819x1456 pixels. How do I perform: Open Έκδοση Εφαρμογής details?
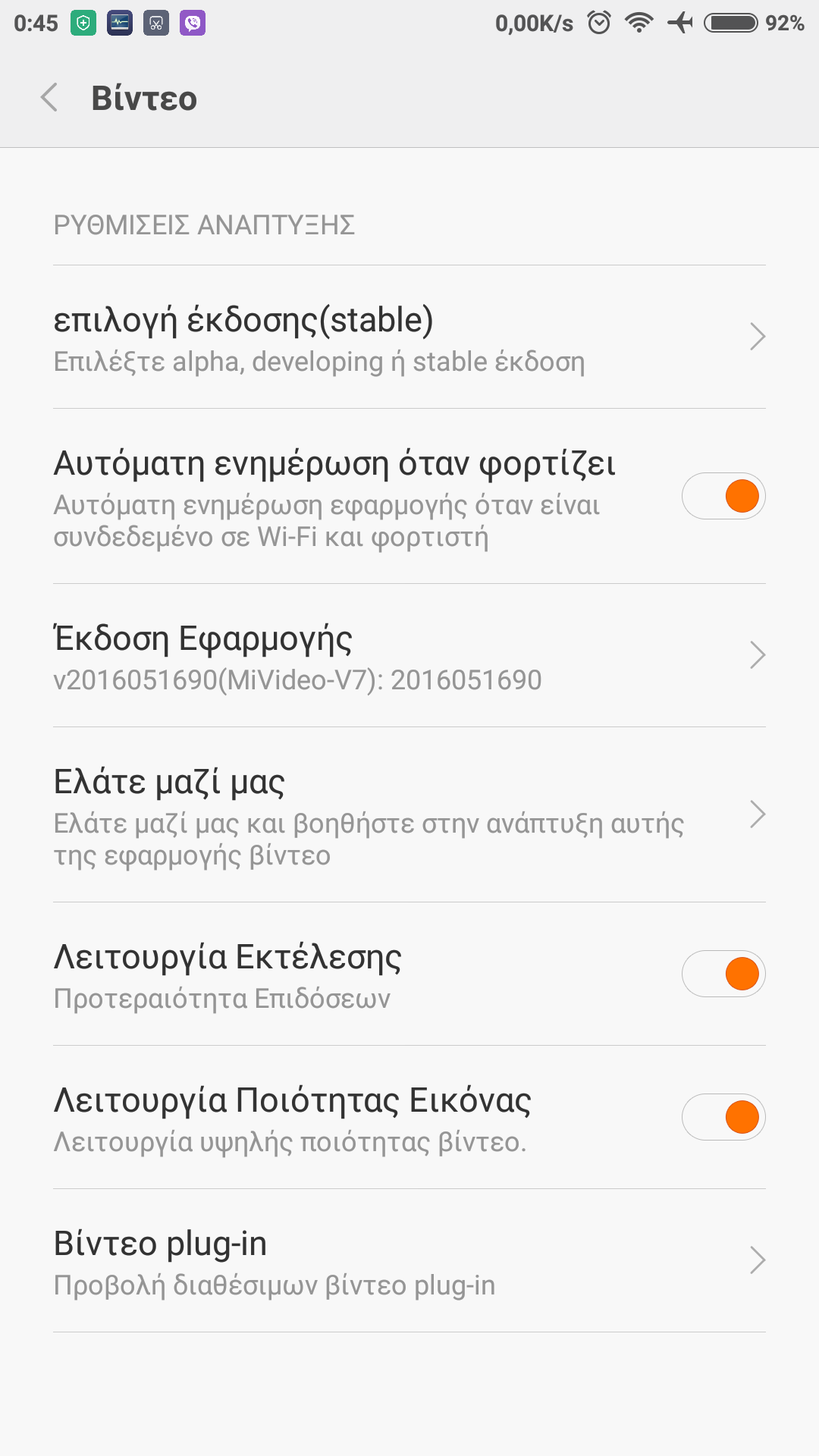coord(409,656)
